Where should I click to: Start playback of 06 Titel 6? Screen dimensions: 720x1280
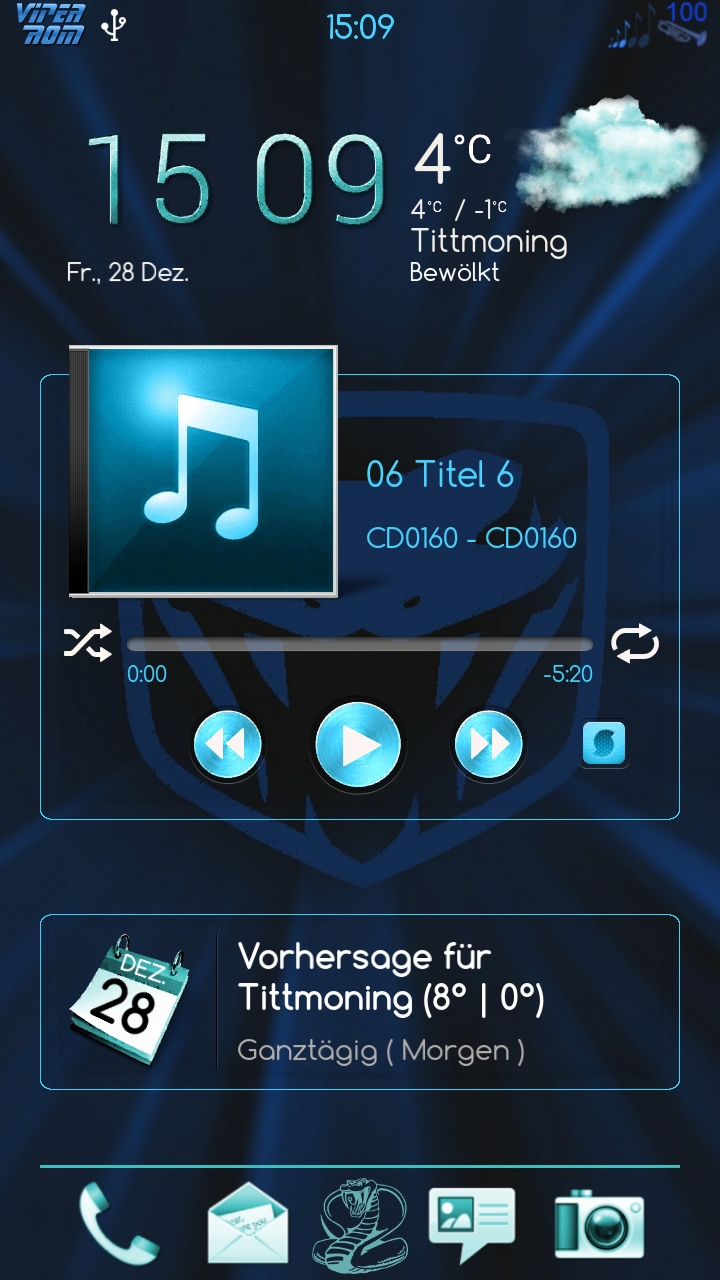(358, 744)
